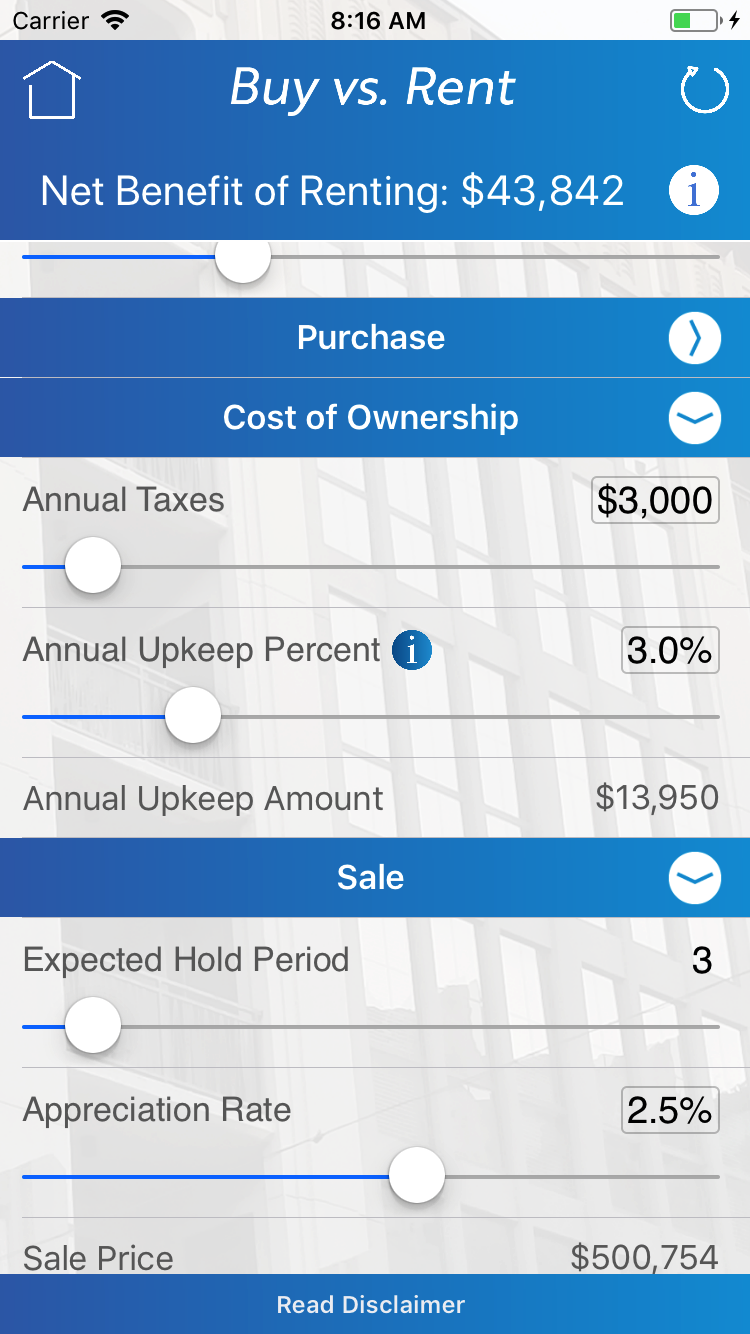Reset the calculator with refresh icon
Image resolution: width=750 pixels, height=1334 pixels.
pyautogui.click(x=704, y=90)
